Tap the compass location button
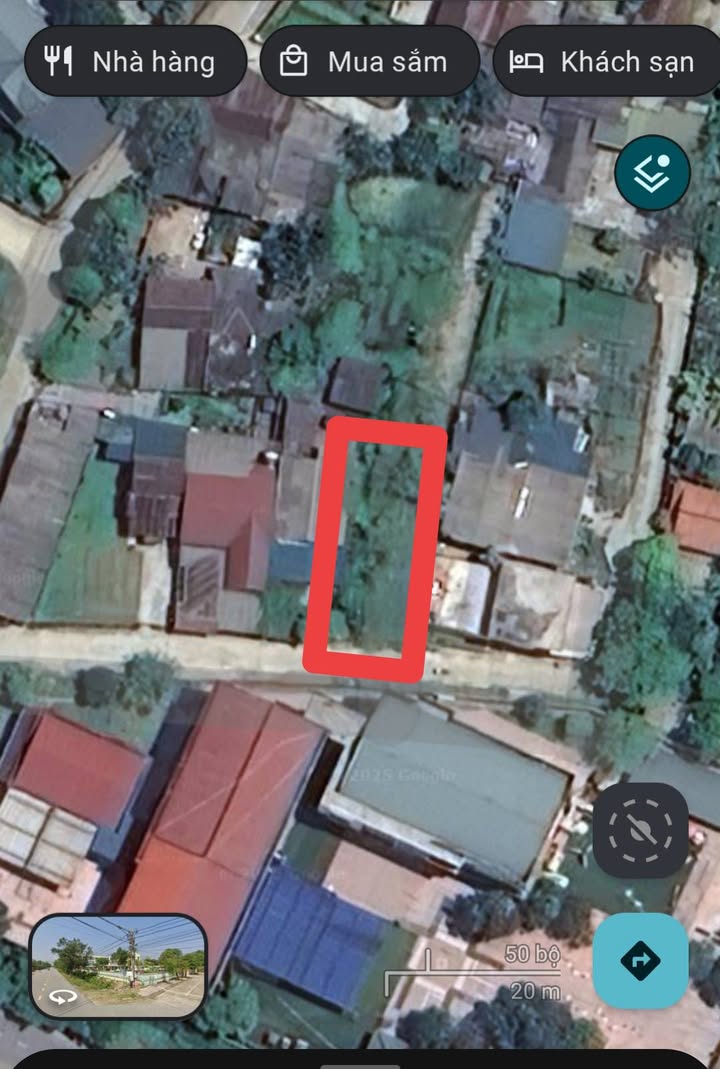Screen dimensions: 720x1069 [640, 829]
